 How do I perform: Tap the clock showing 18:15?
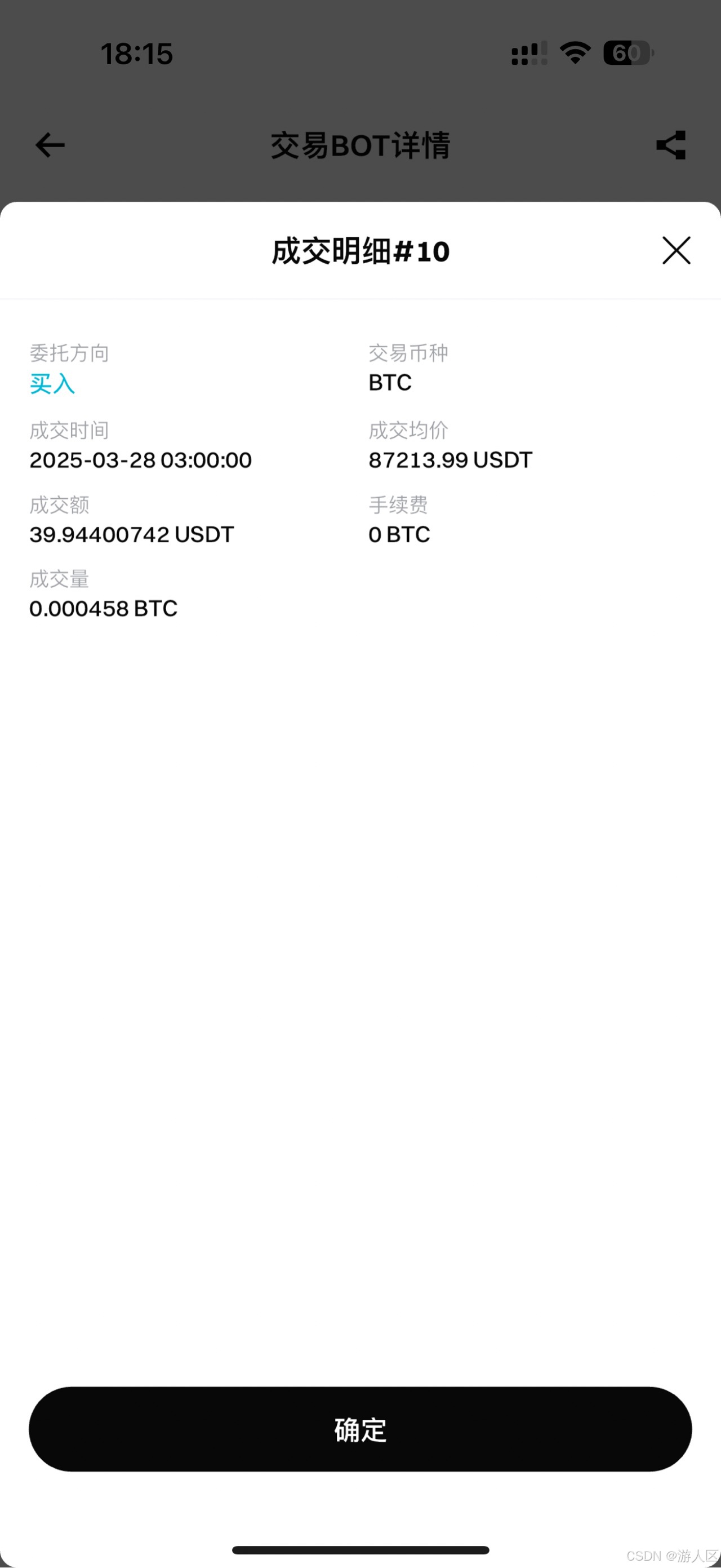pos(136,54)
